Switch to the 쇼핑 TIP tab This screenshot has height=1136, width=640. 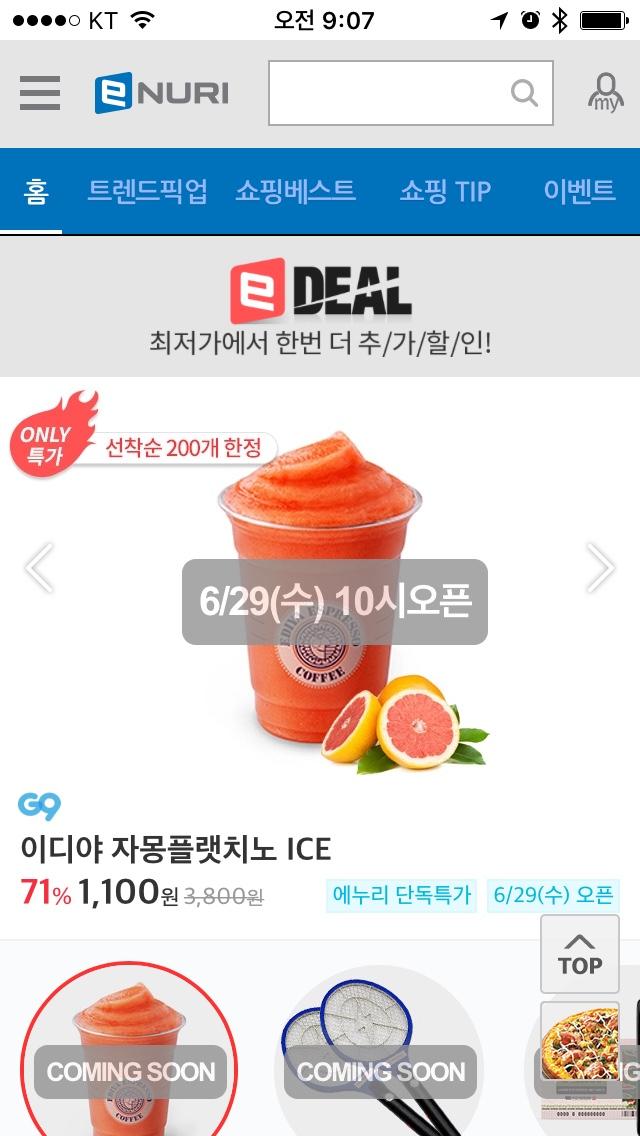click(x=445, y=191)
